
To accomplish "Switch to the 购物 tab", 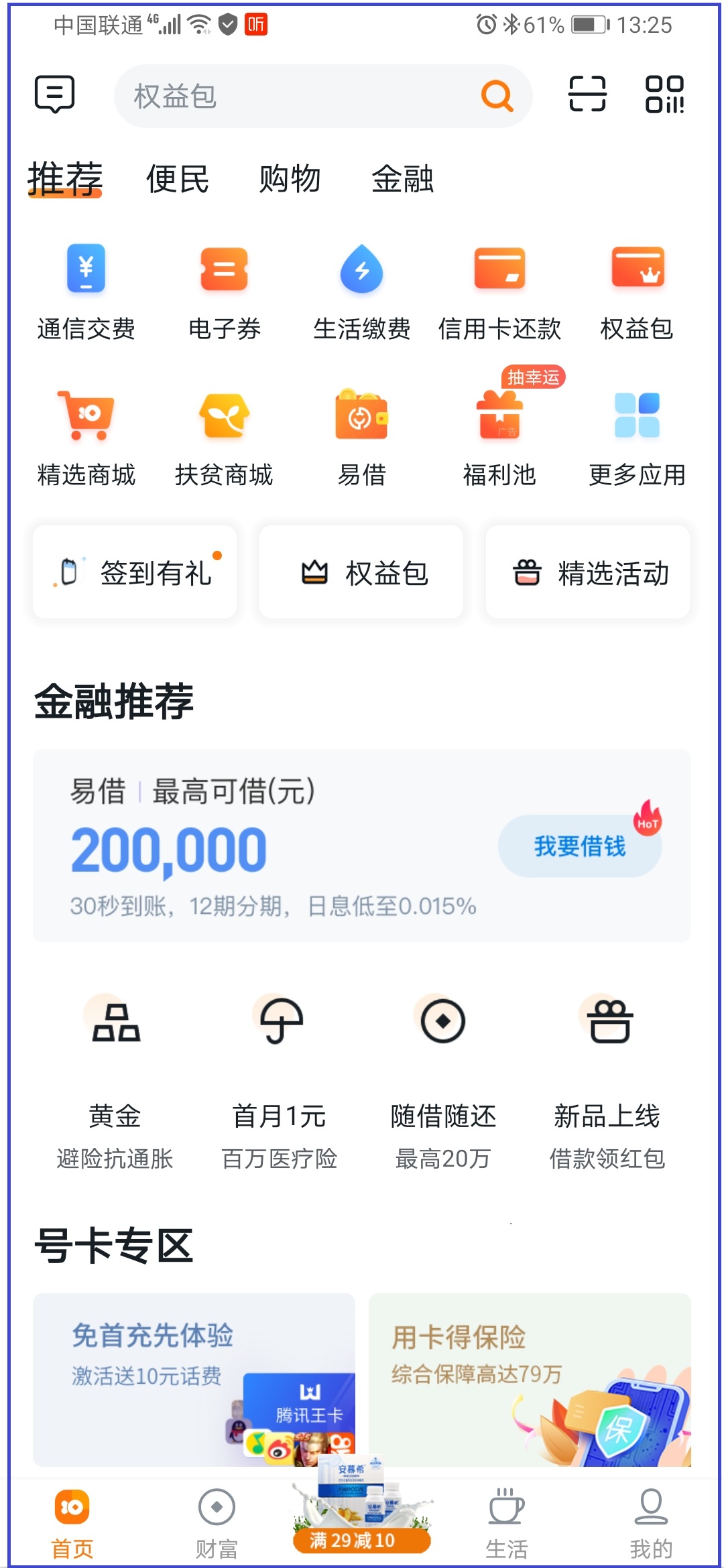I will 290,180.
